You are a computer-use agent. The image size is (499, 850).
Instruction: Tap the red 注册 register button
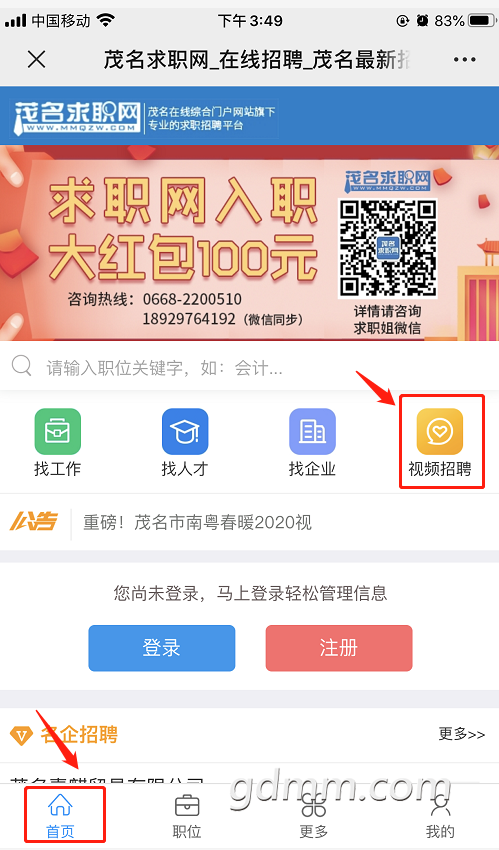339,648
